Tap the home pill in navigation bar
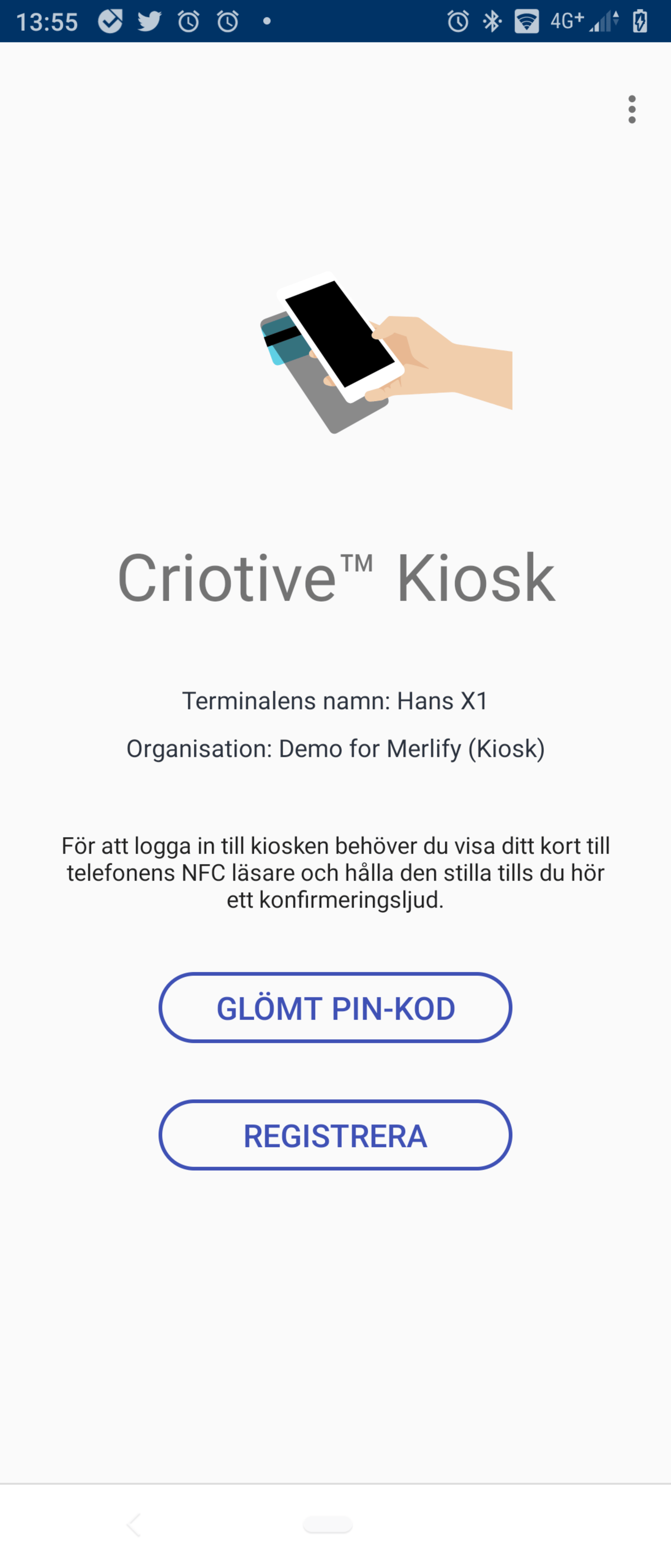Screen dimensions: 671x1568 point(328,1524)
